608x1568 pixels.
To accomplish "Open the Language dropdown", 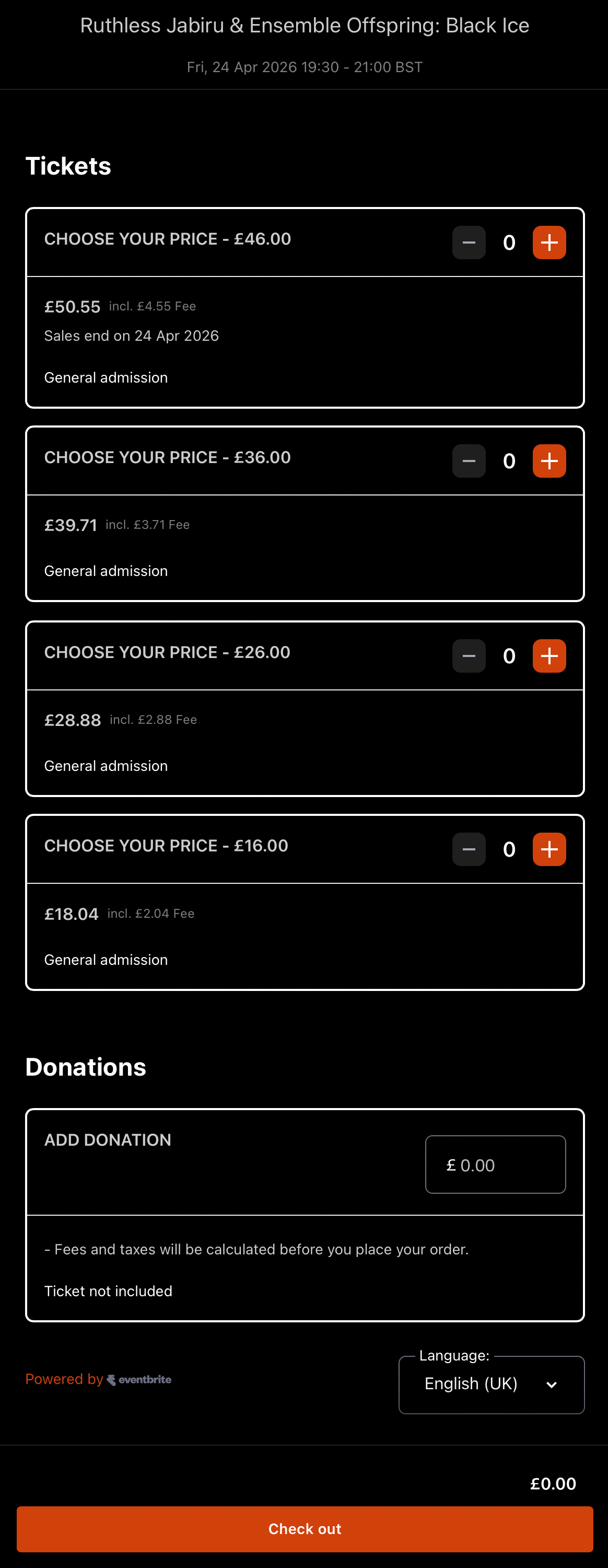I will [x=491, y=1385].
